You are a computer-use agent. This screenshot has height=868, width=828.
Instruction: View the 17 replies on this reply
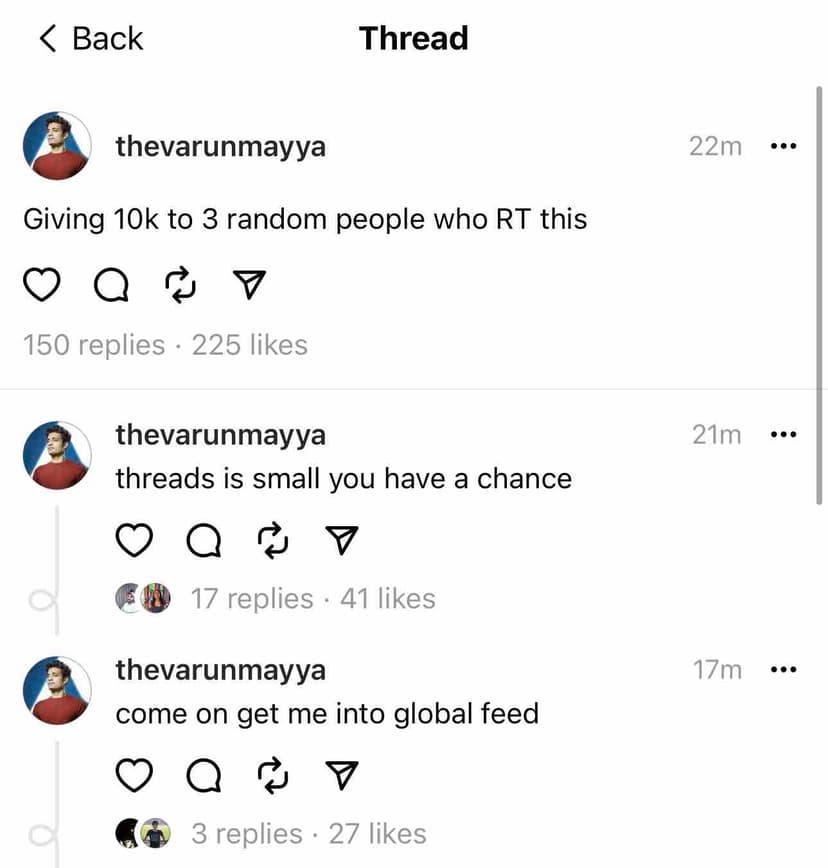tap(250, 599)
